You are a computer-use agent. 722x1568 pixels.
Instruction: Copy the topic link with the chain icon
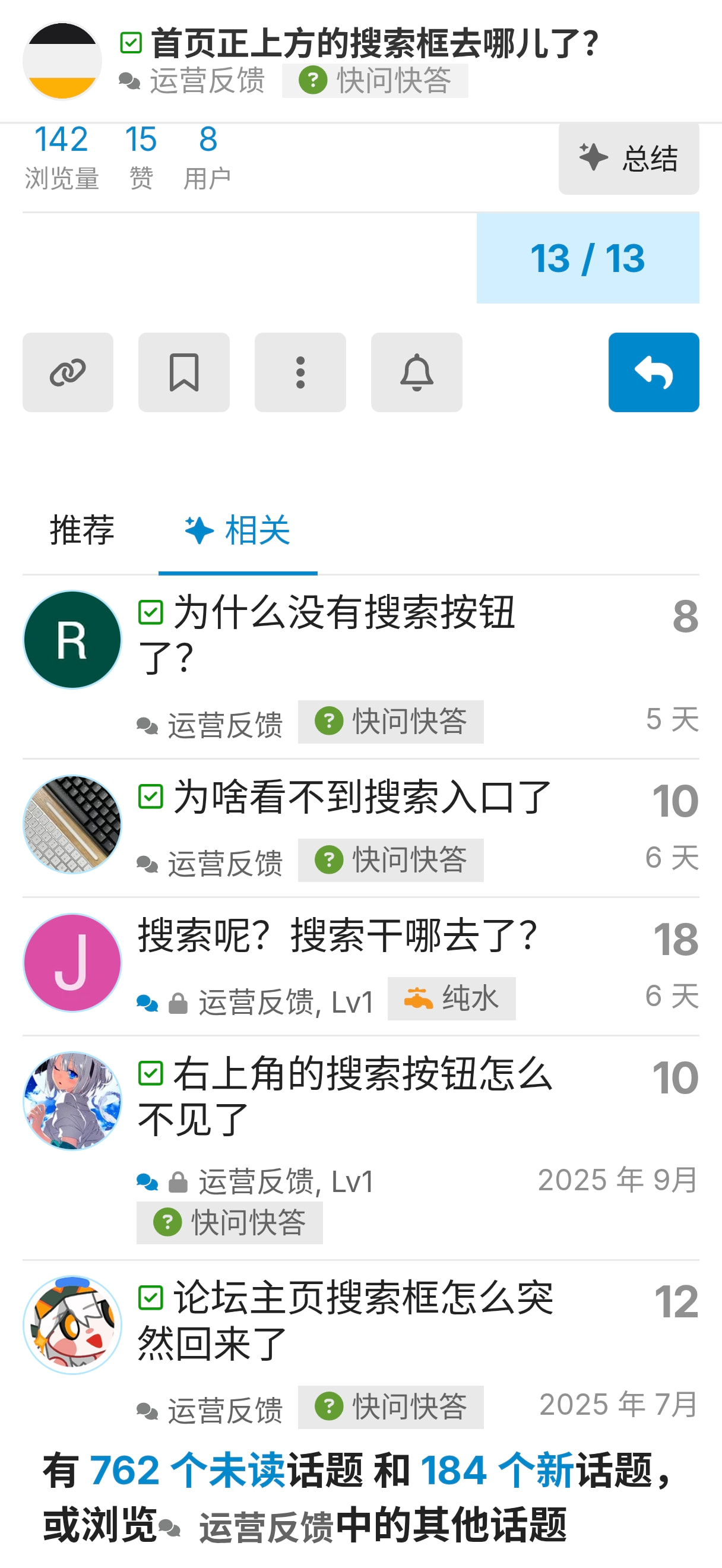pyautogui.click(x=68, y=372)
